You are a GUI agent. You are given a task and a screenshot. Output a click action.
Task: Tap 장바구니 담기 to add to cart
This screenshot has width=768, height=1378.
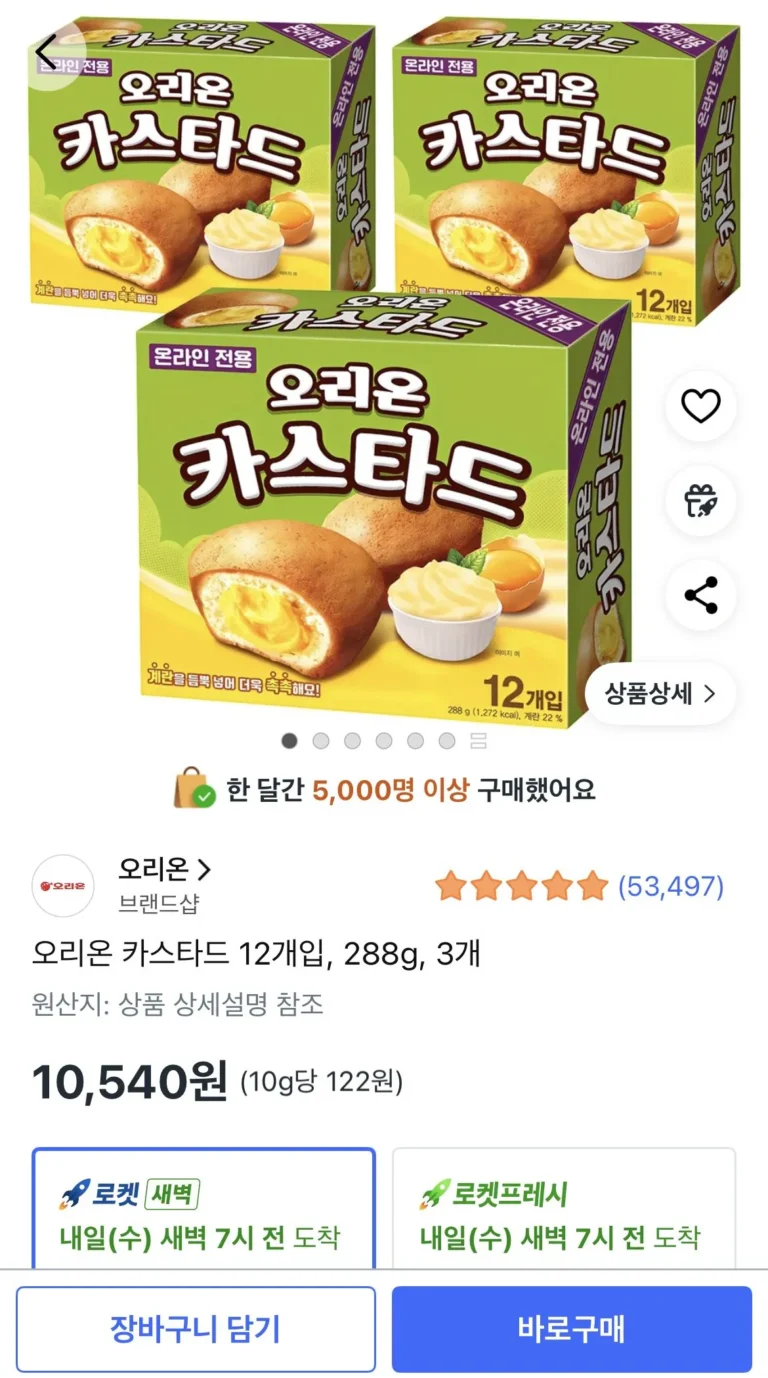pos(196,1329)
